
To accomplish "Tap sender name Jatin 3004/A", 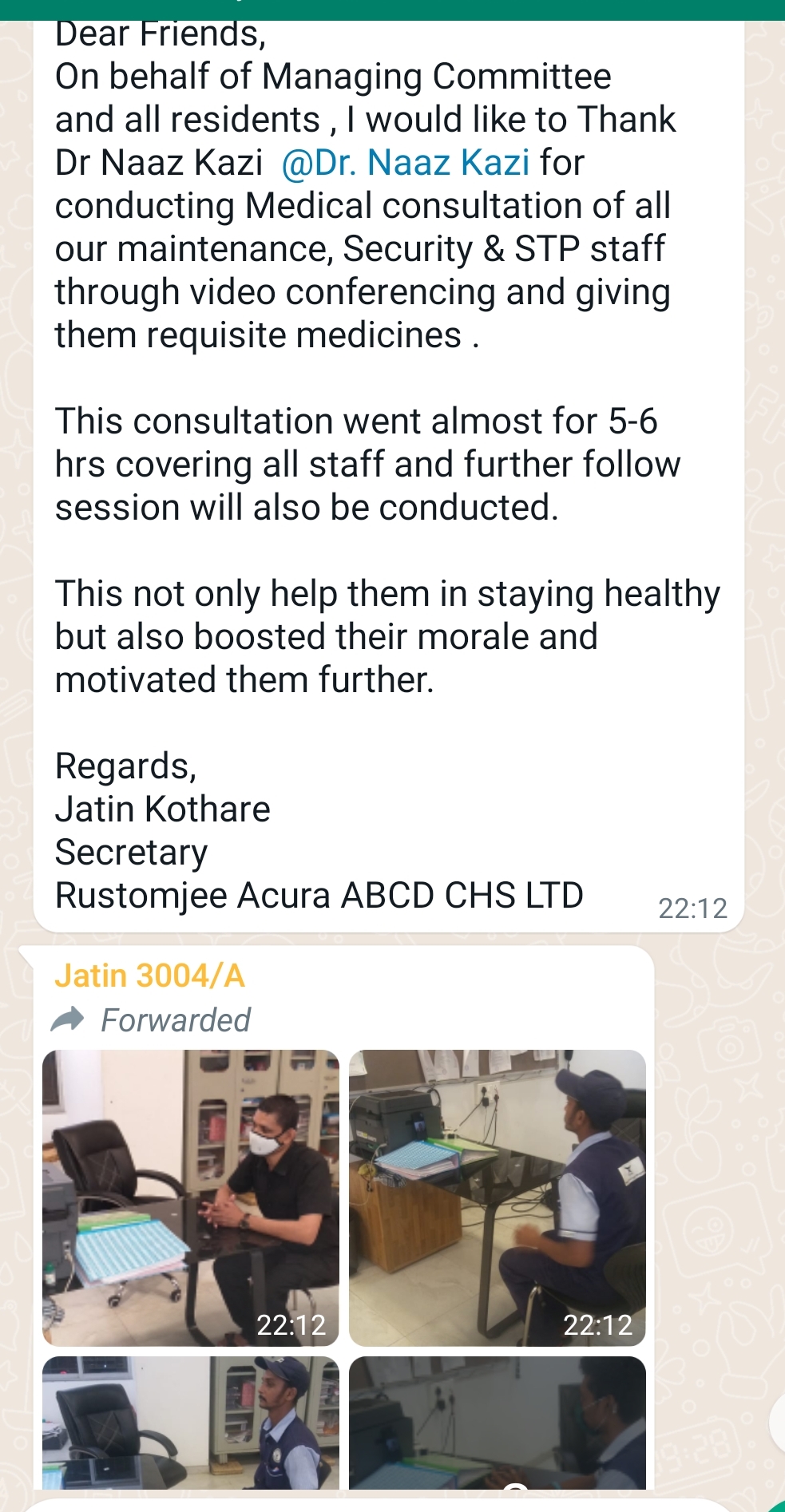I will pos(149,976).
